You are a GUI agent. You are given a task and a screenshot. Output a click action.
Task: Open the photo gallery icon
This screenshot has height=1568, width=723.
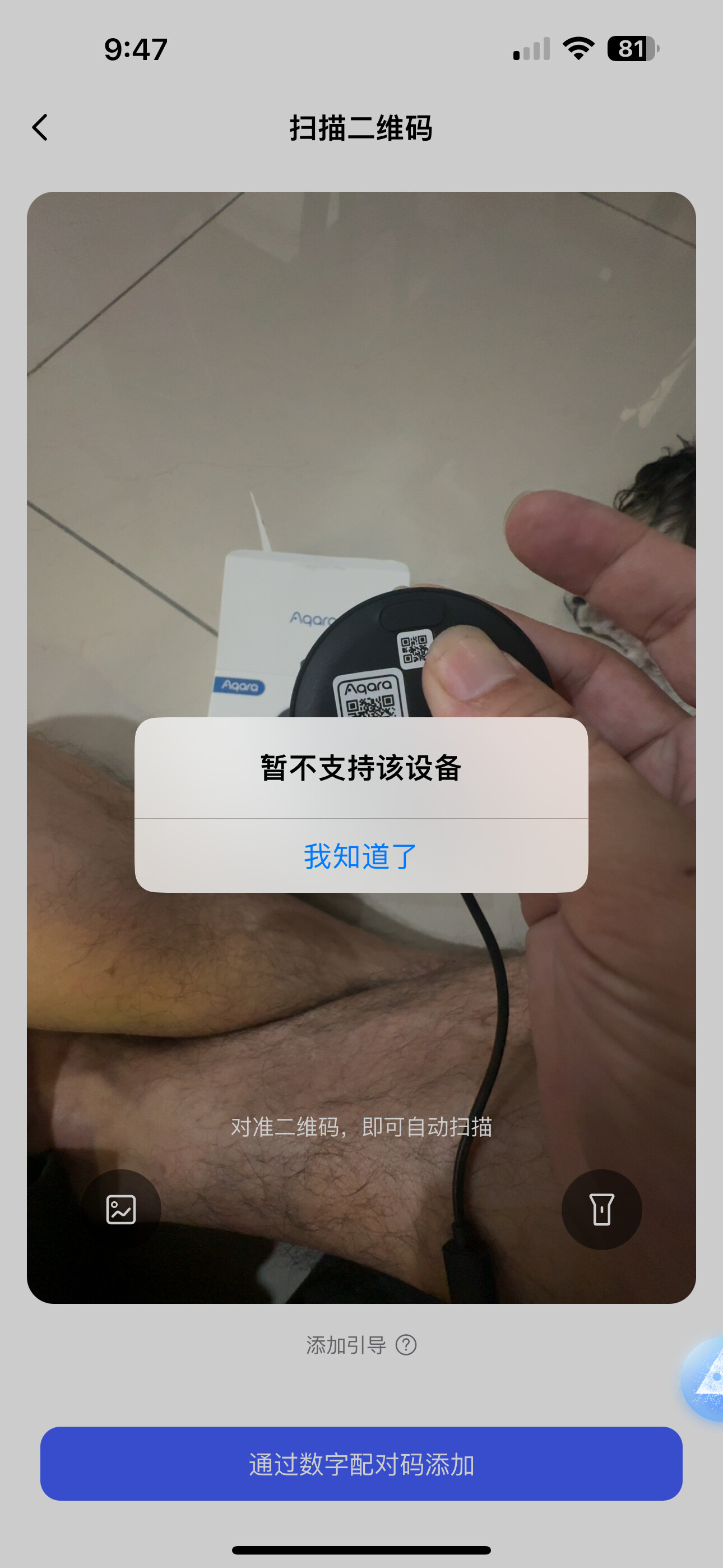121,1209
